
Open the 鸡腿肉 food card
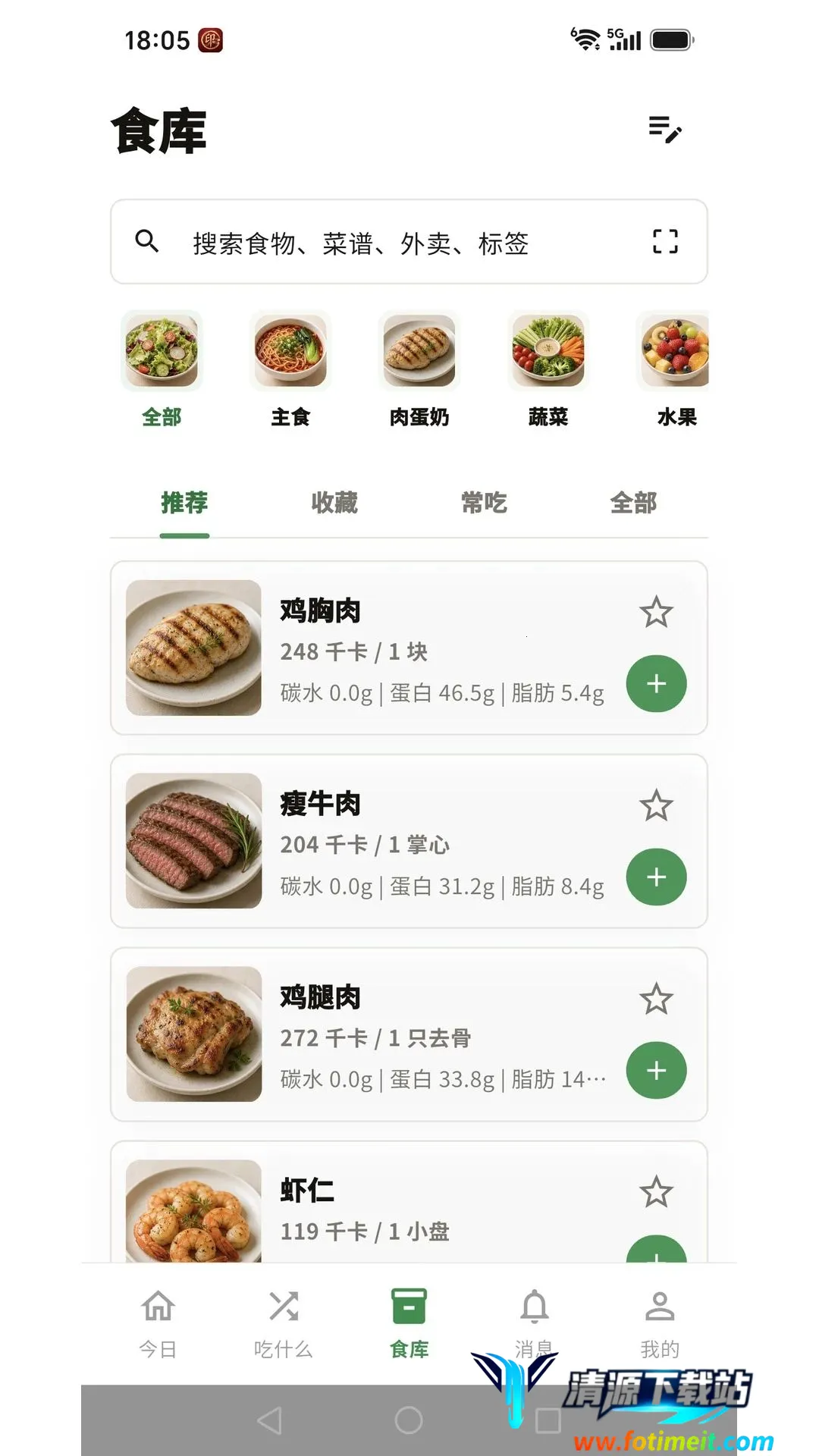point(409,1034)
